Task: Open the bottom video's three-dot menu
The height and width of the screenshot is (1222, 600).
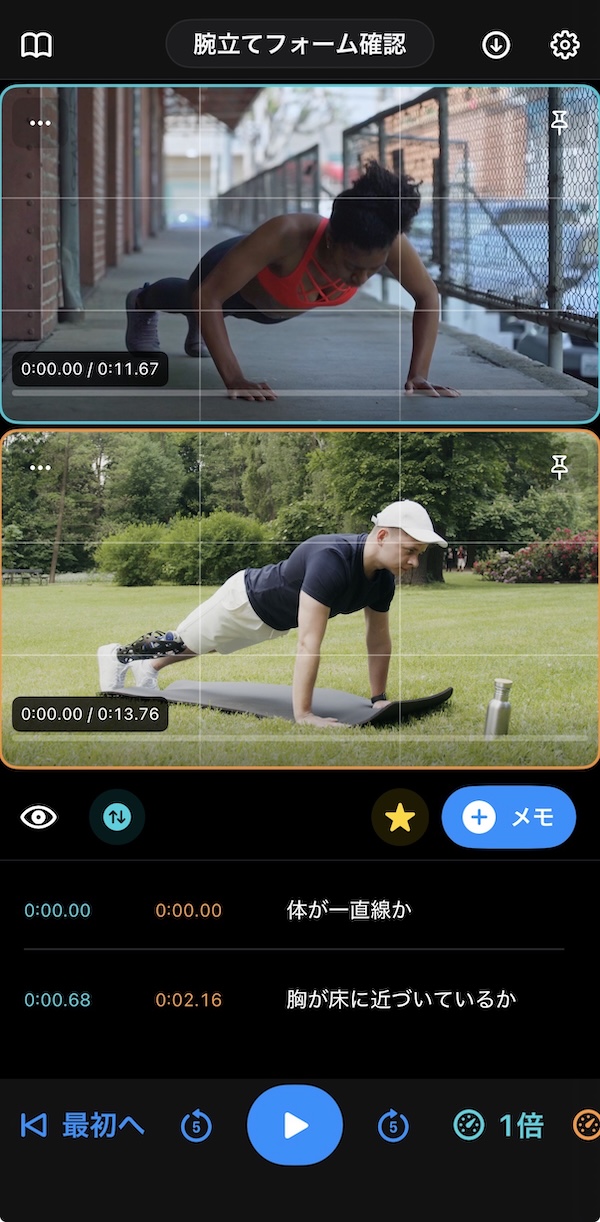Action: 40,467
